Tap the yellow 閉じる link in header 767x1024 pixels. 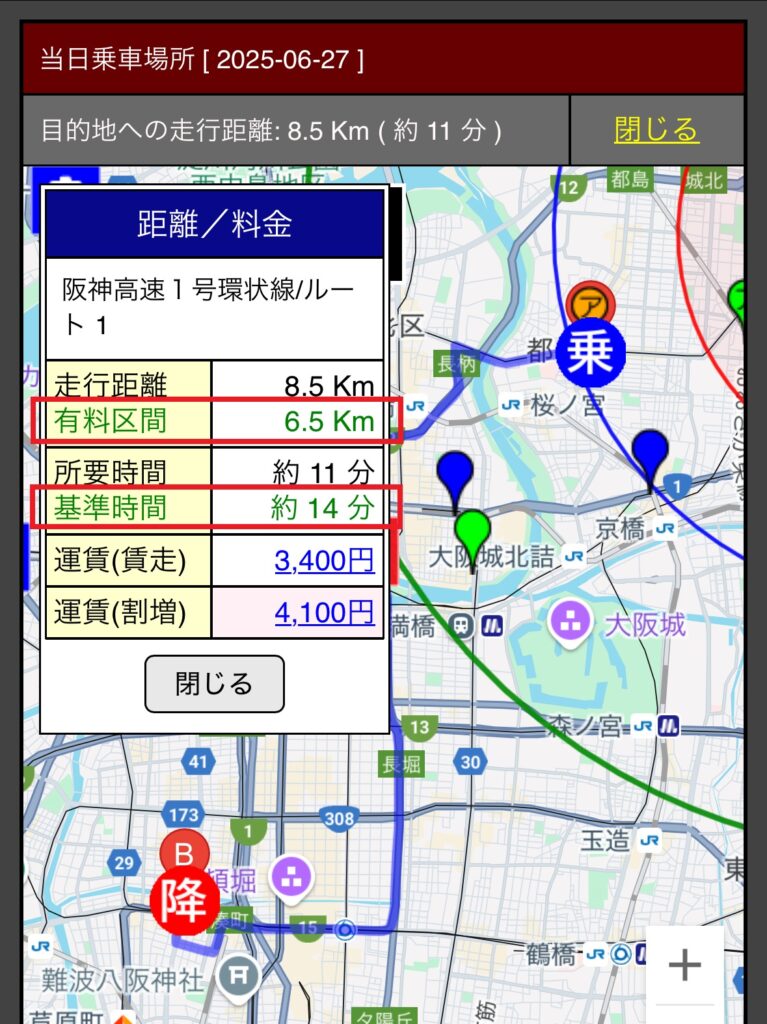656,130
